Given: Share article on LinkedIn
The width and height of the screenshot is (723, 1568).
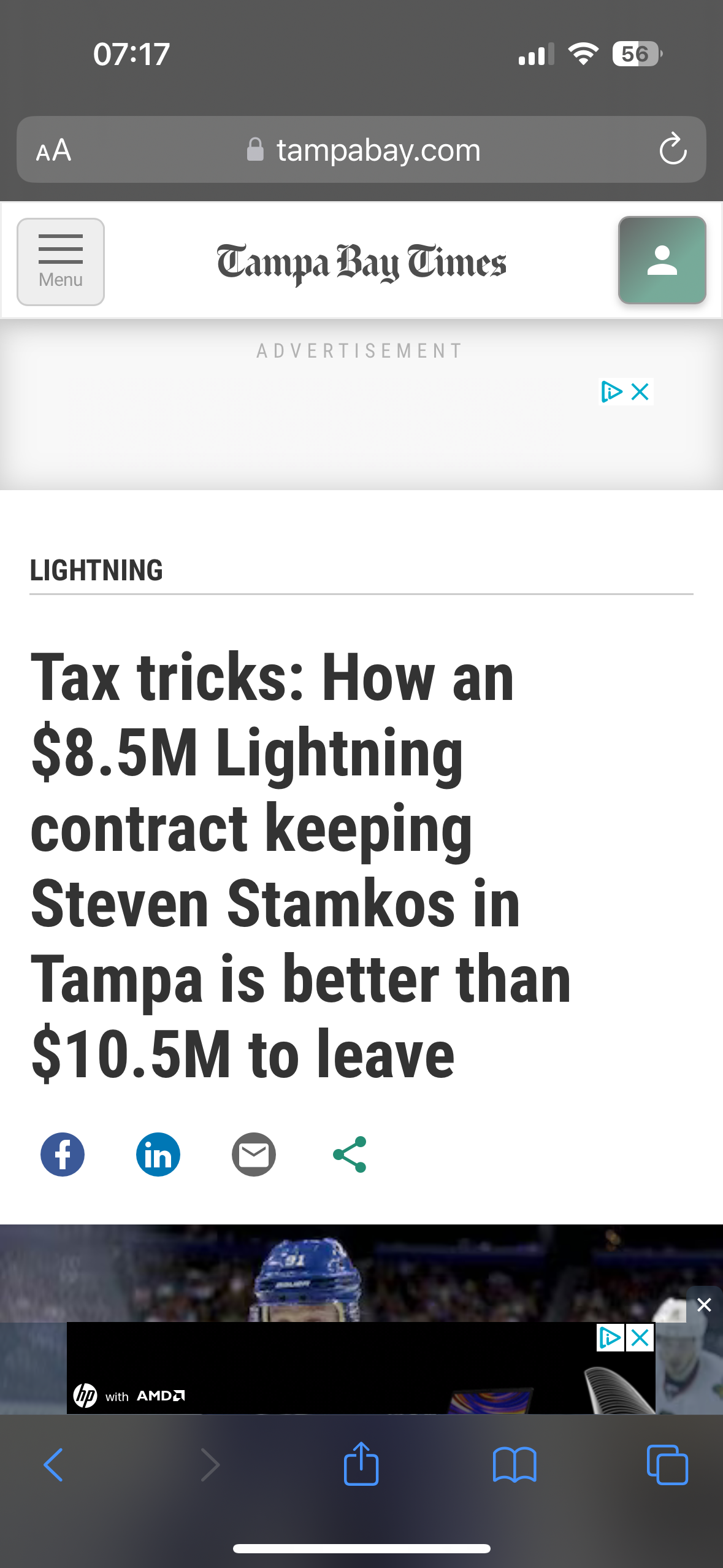Looking at the screenshot, I should pos(158,1154).
